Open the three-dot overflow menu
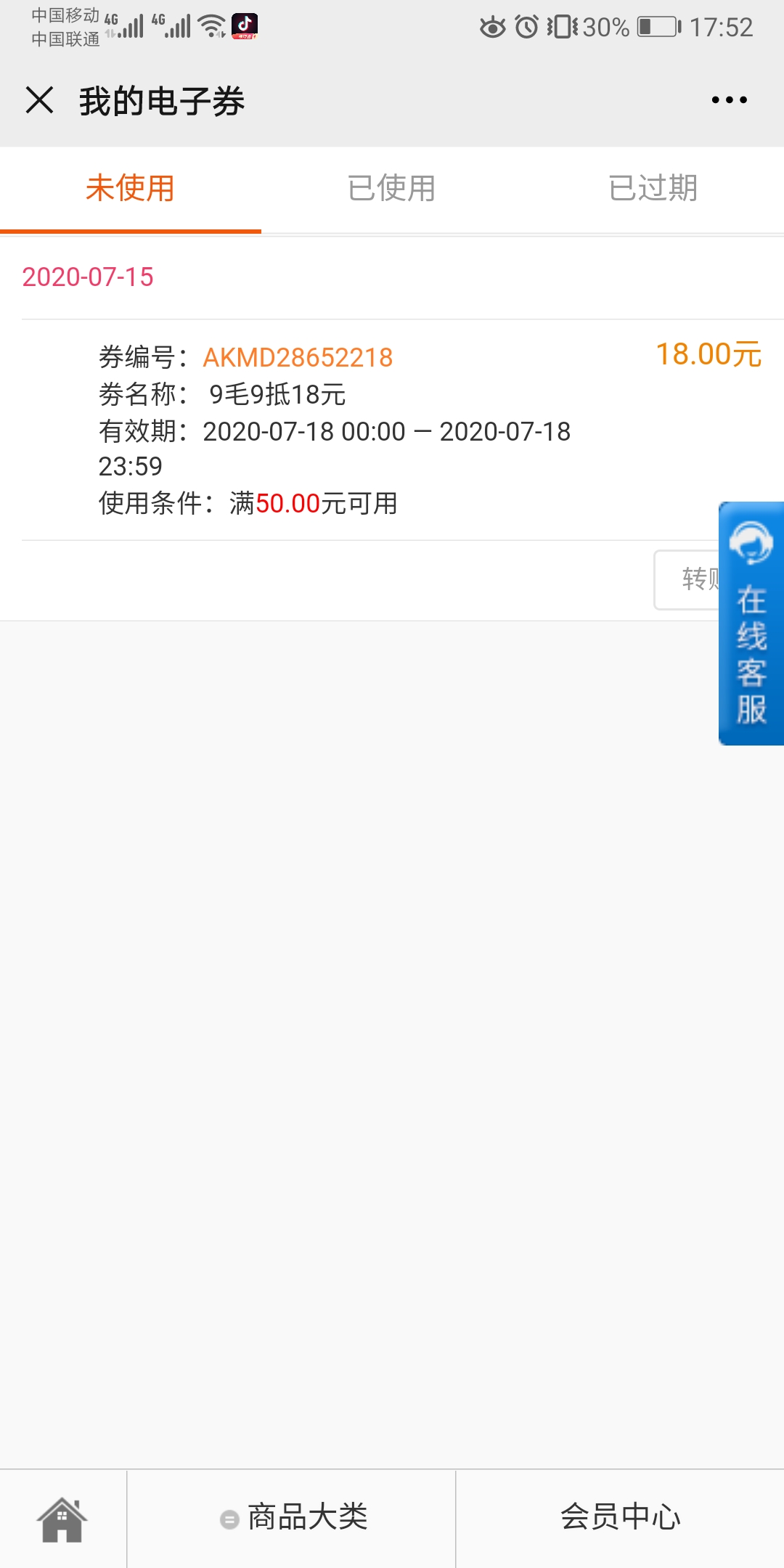 pos(729,100)
